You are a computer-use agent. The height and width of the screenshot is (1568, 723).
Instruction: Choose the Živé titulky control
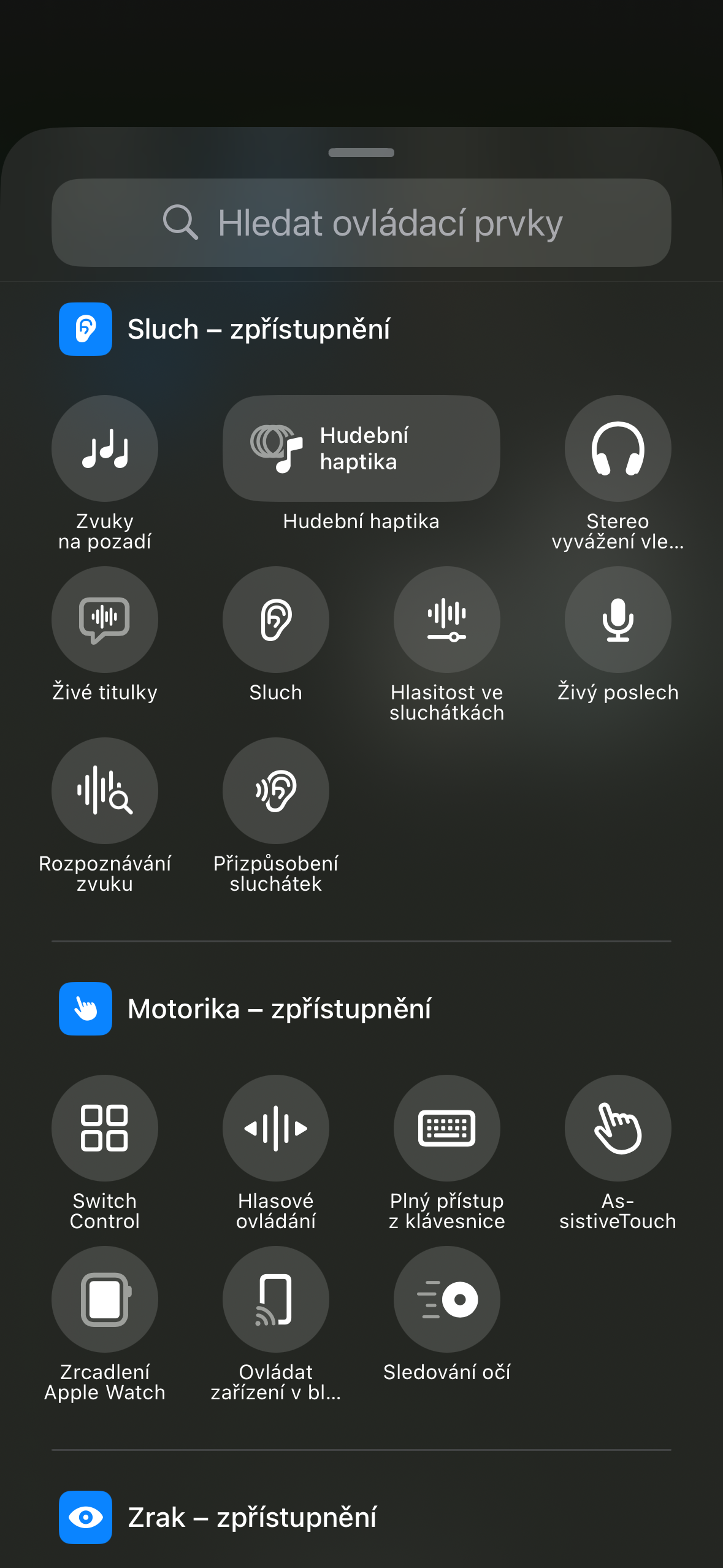[x=104, y=620]
